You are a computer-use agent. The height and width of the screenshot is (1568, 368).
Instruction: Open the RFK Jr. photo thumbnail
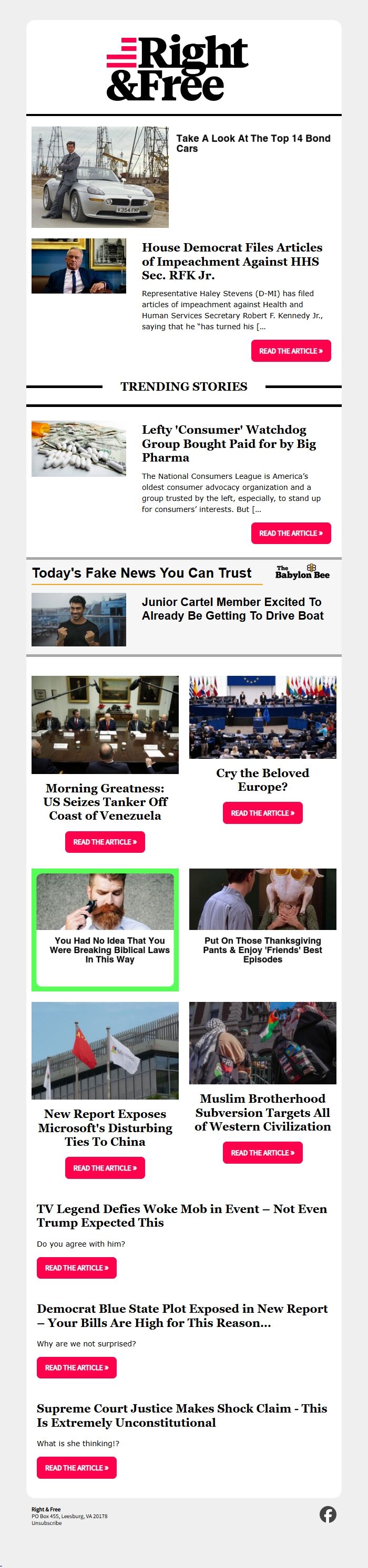tap(79, 266)
